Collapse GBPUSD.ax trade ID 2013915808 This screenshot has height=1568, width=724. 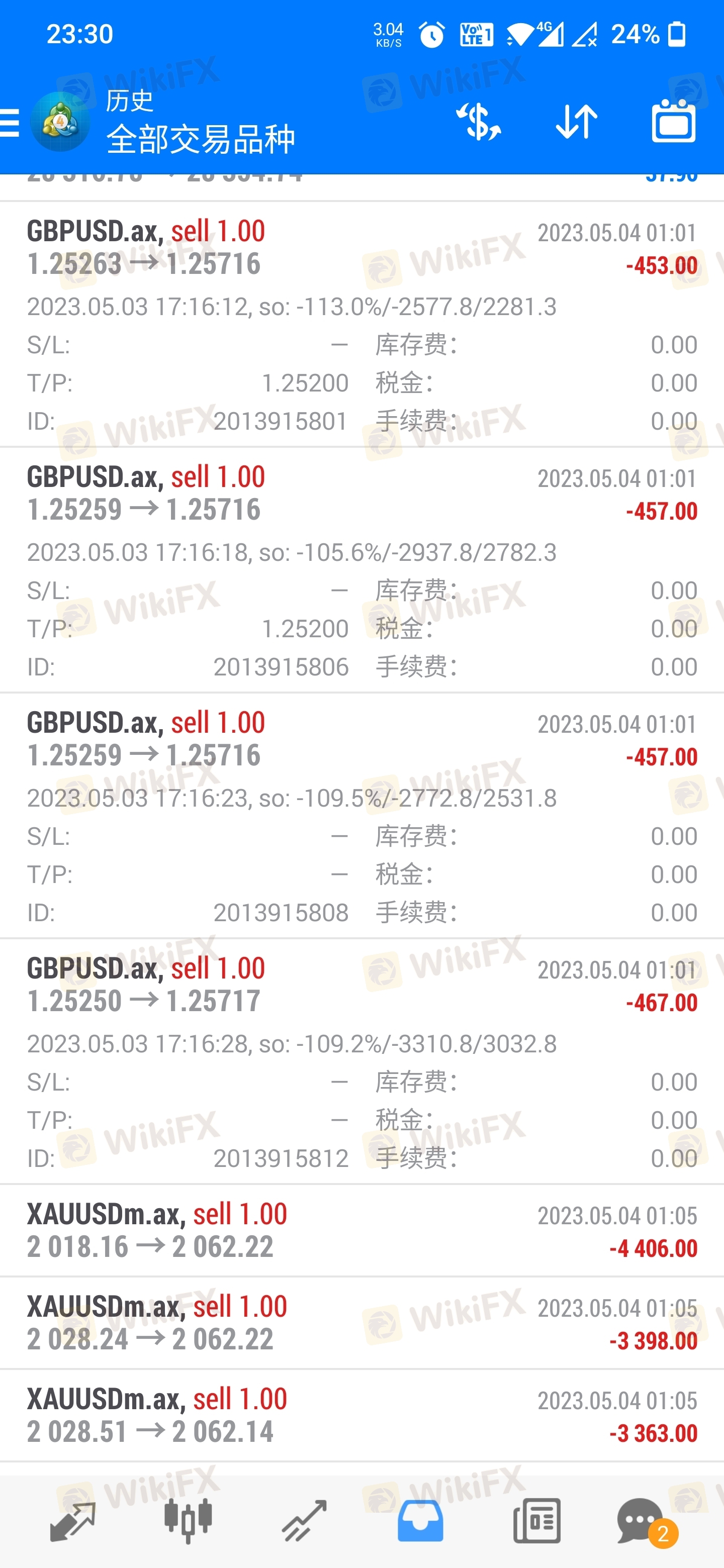[361, 740]
